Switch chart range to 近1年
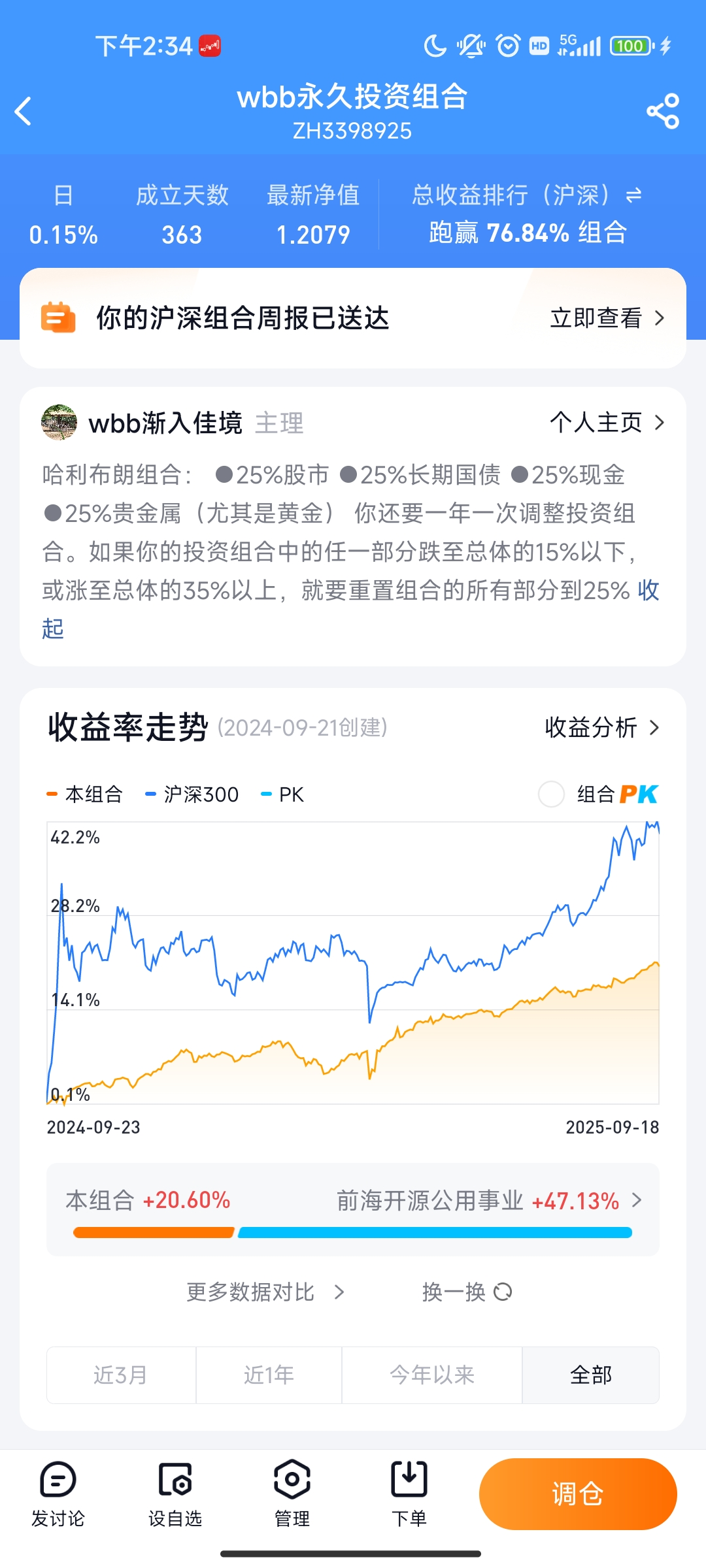Viewport: 706px width, 1568px height. click(269, 1375)
